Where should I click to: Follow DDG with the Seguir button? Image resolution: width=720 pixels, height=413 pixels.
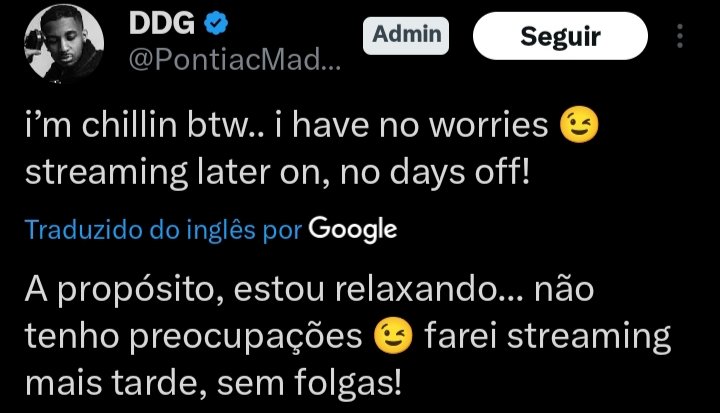[x=561, y=38]
